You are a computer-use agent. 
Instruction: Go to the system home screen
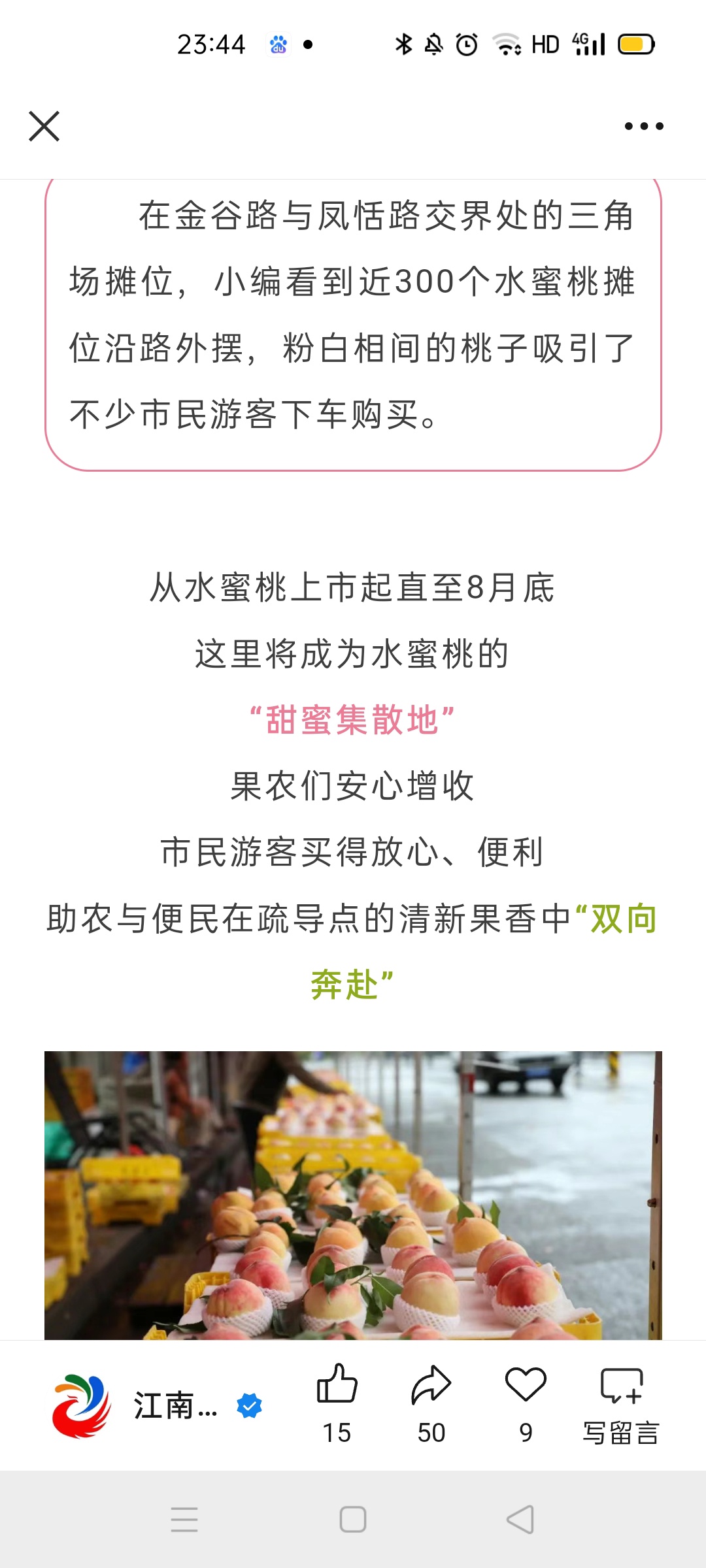(x=353, y=1519)
